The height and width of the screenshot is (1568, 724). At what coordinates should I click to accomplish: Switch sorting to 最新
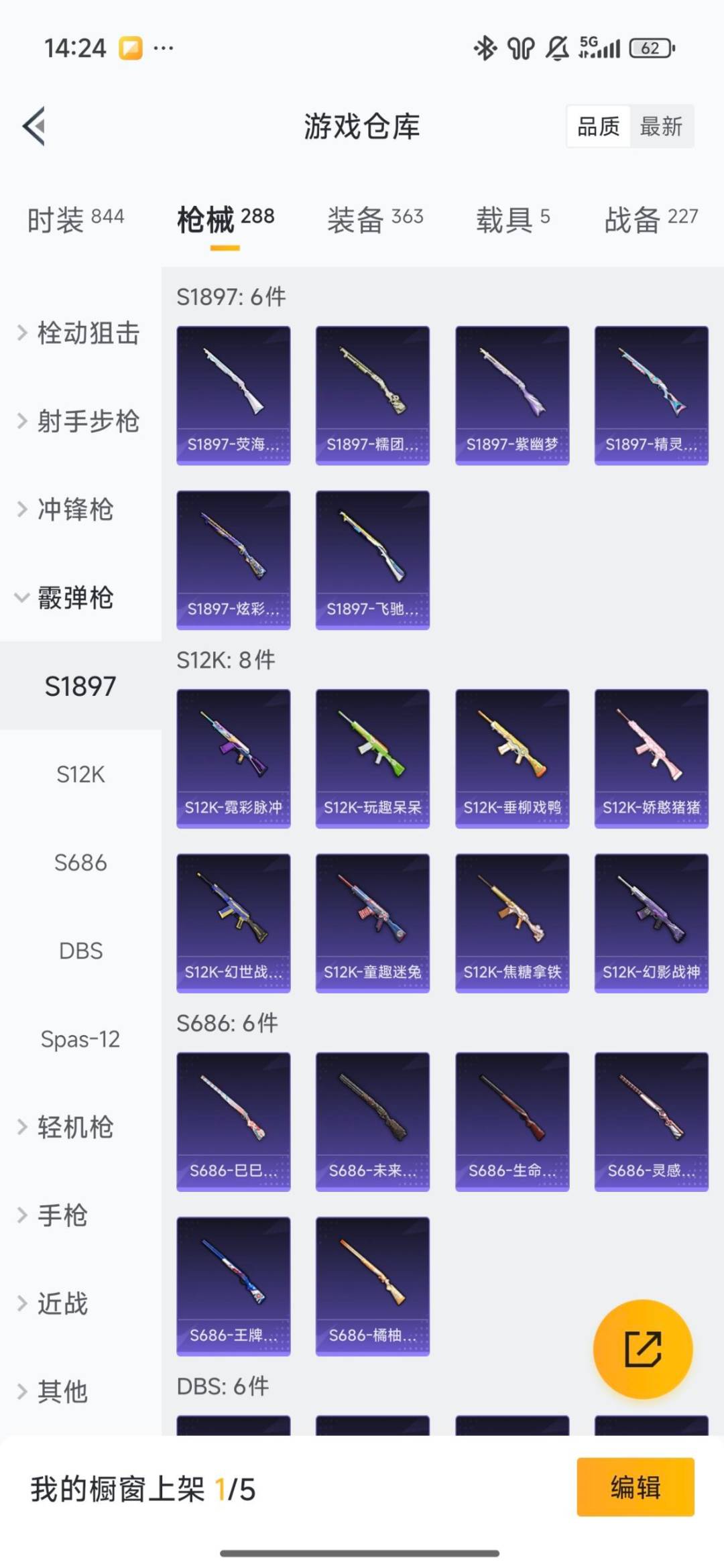(x=660, y=127)
